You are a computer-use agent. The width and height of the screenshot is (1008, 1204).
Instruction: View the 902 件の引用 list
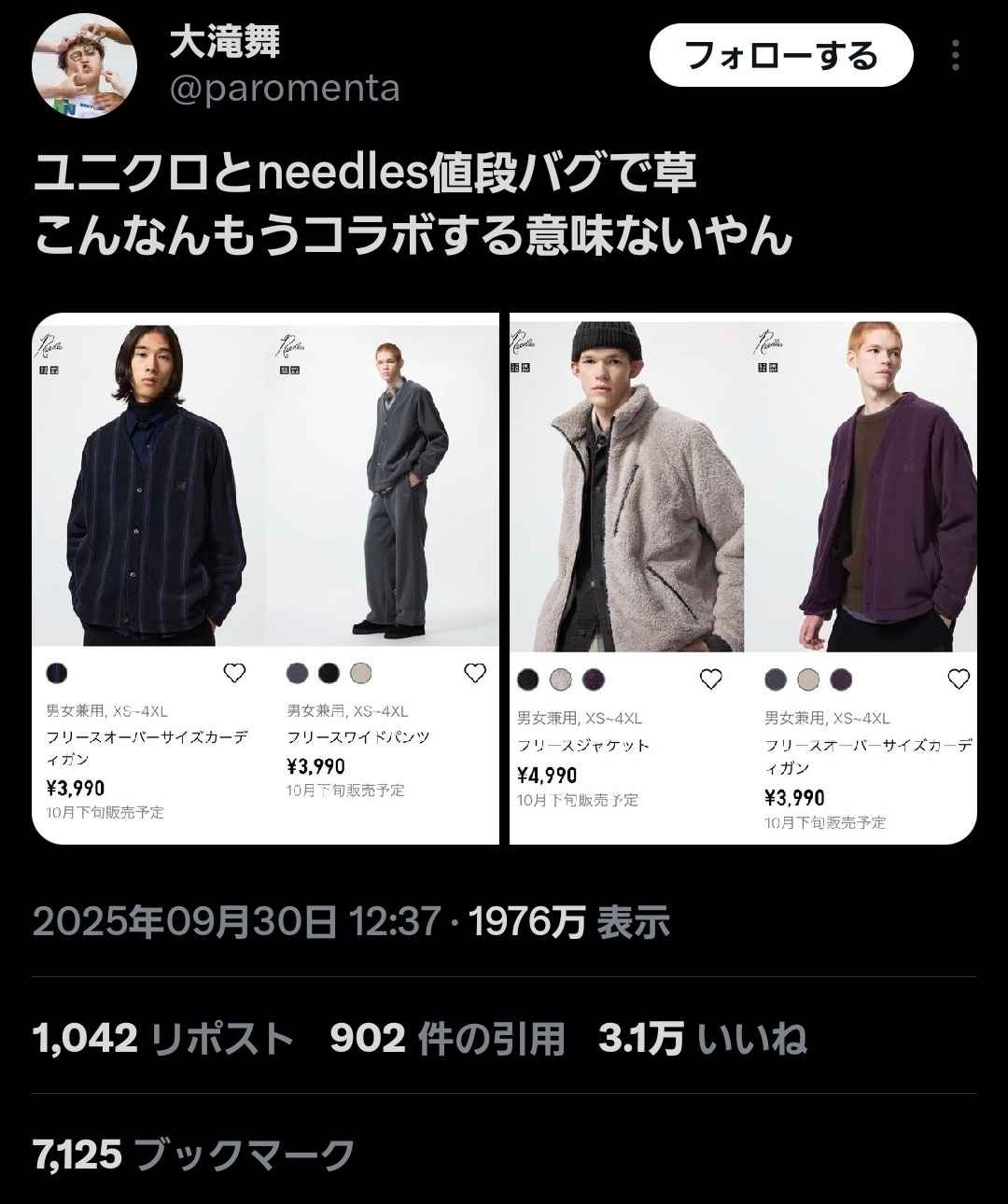tap(447, 1038)
